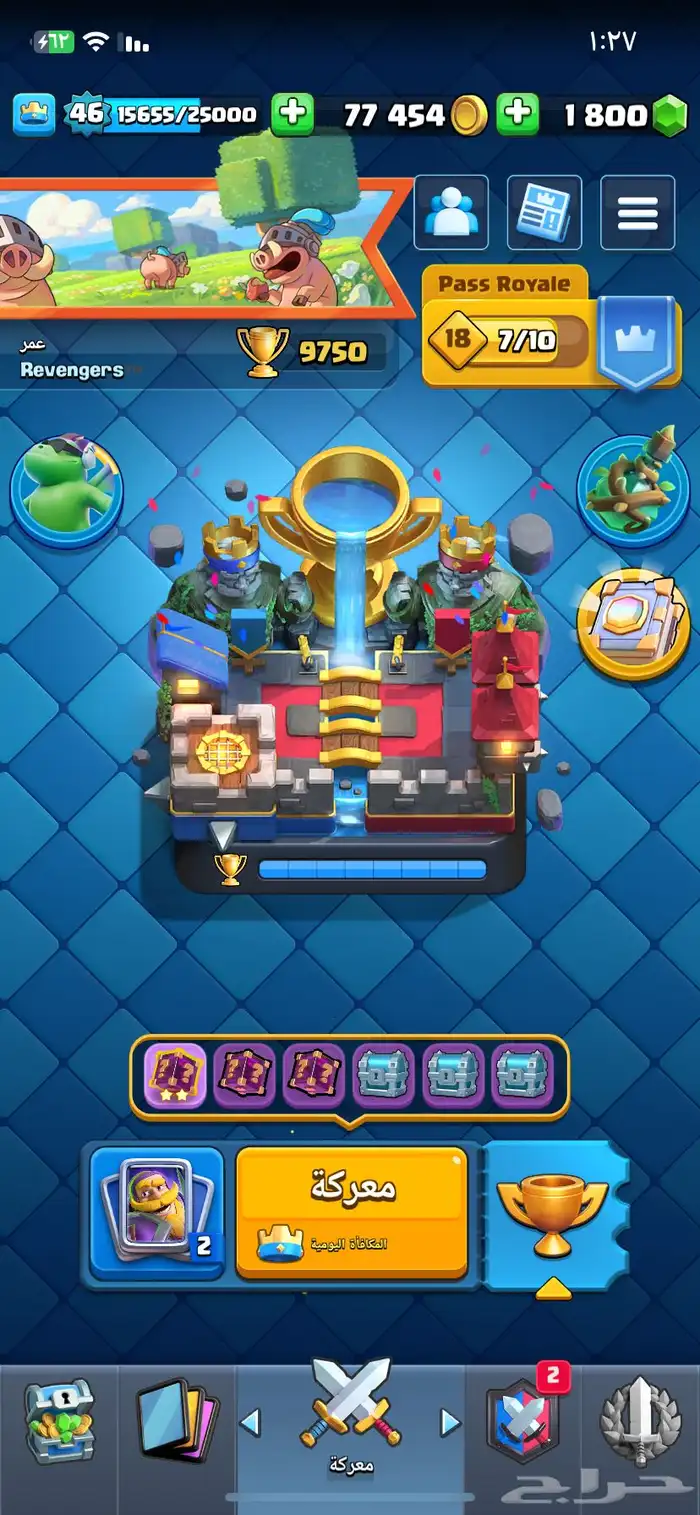Open the two-star lucky drop chest
The height and width of the screenshot is (1515, 700).
(176, 1076)
